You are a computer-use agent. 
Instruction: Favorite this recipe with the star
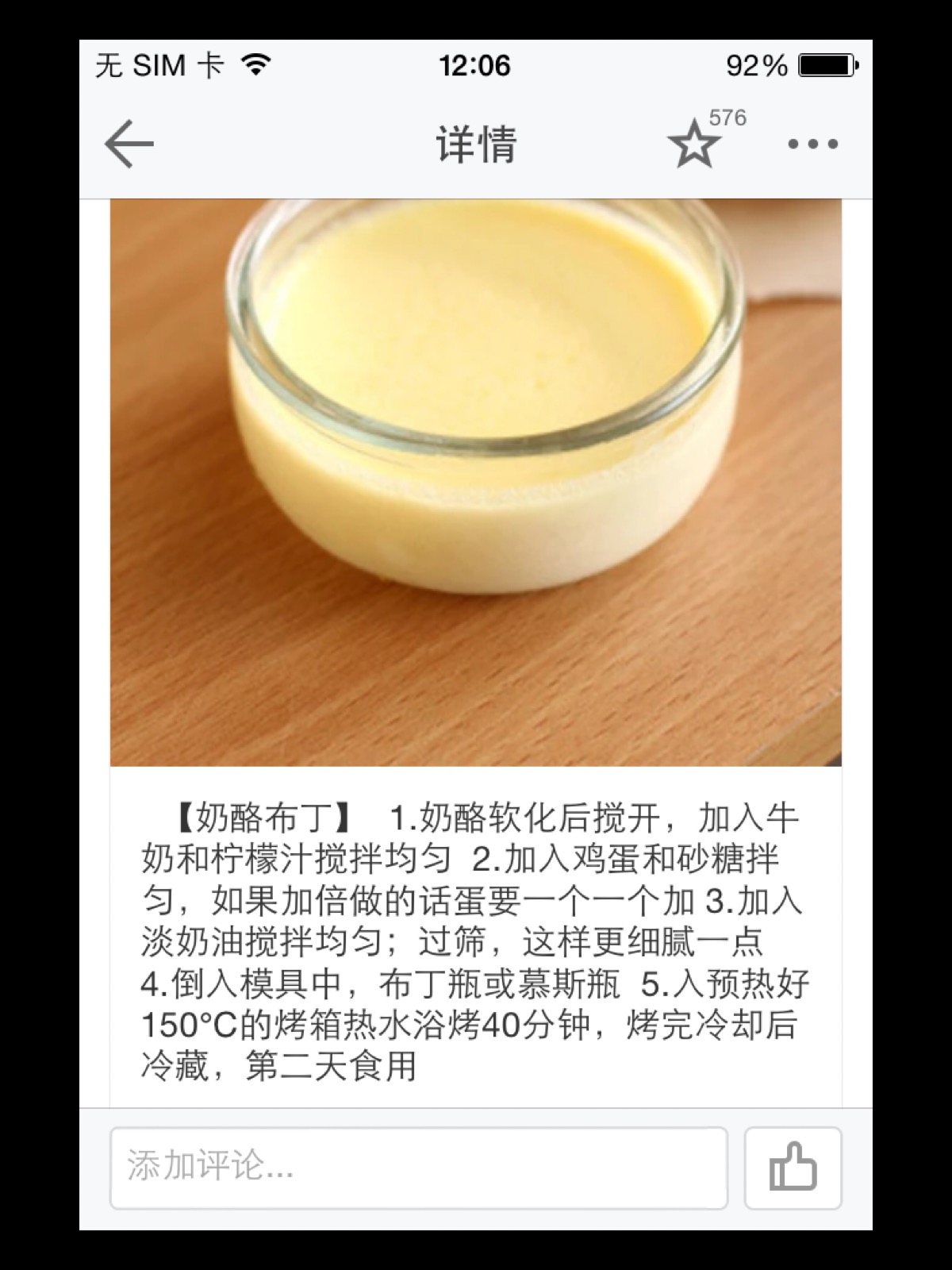click(694, 144)
